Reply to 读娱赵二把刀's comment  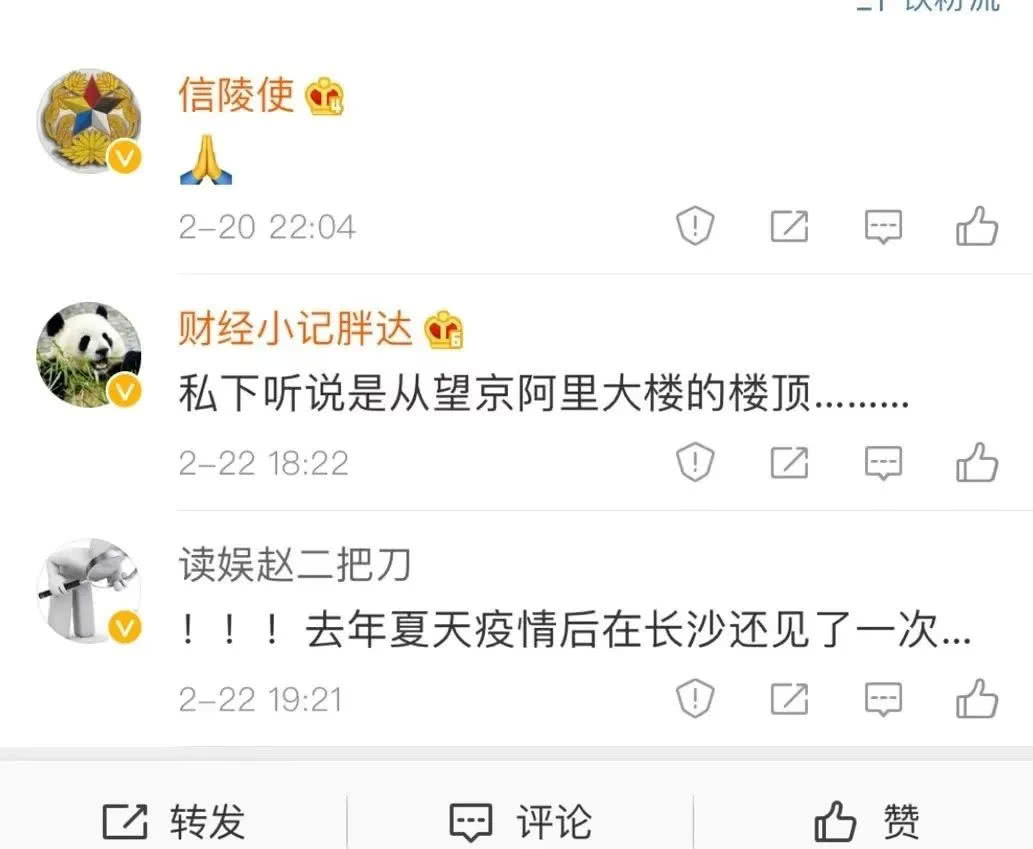pyautogui.click(x=883, y=699)
